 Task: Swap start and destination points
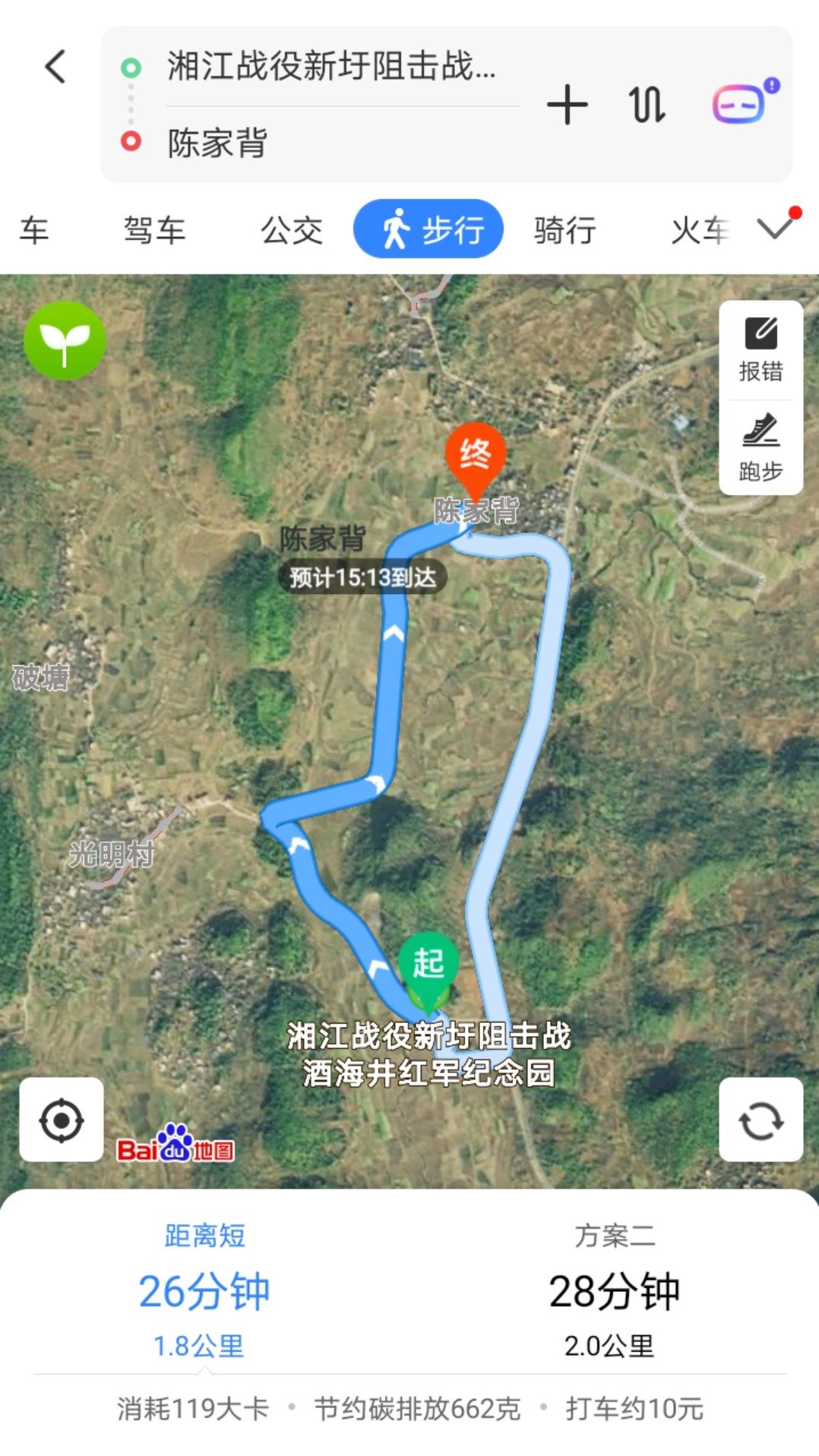(647, 105)
